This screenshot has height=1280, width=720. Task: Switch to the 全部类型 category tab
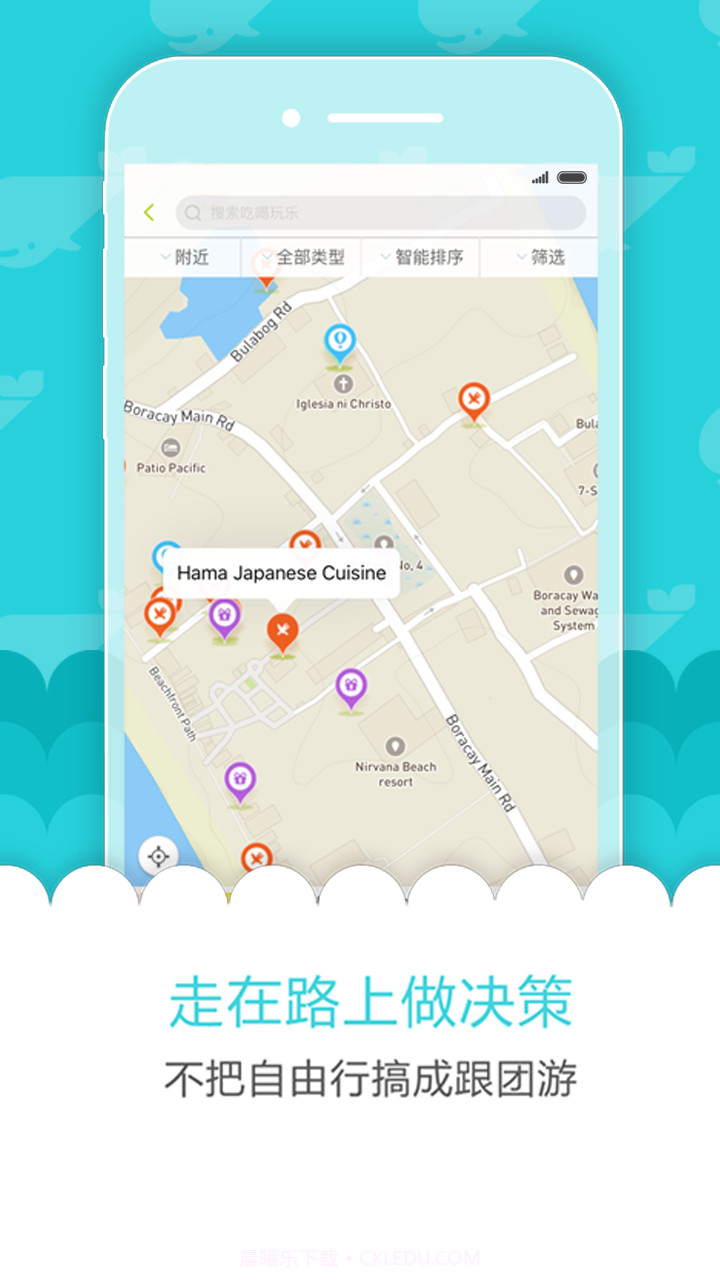310,257
